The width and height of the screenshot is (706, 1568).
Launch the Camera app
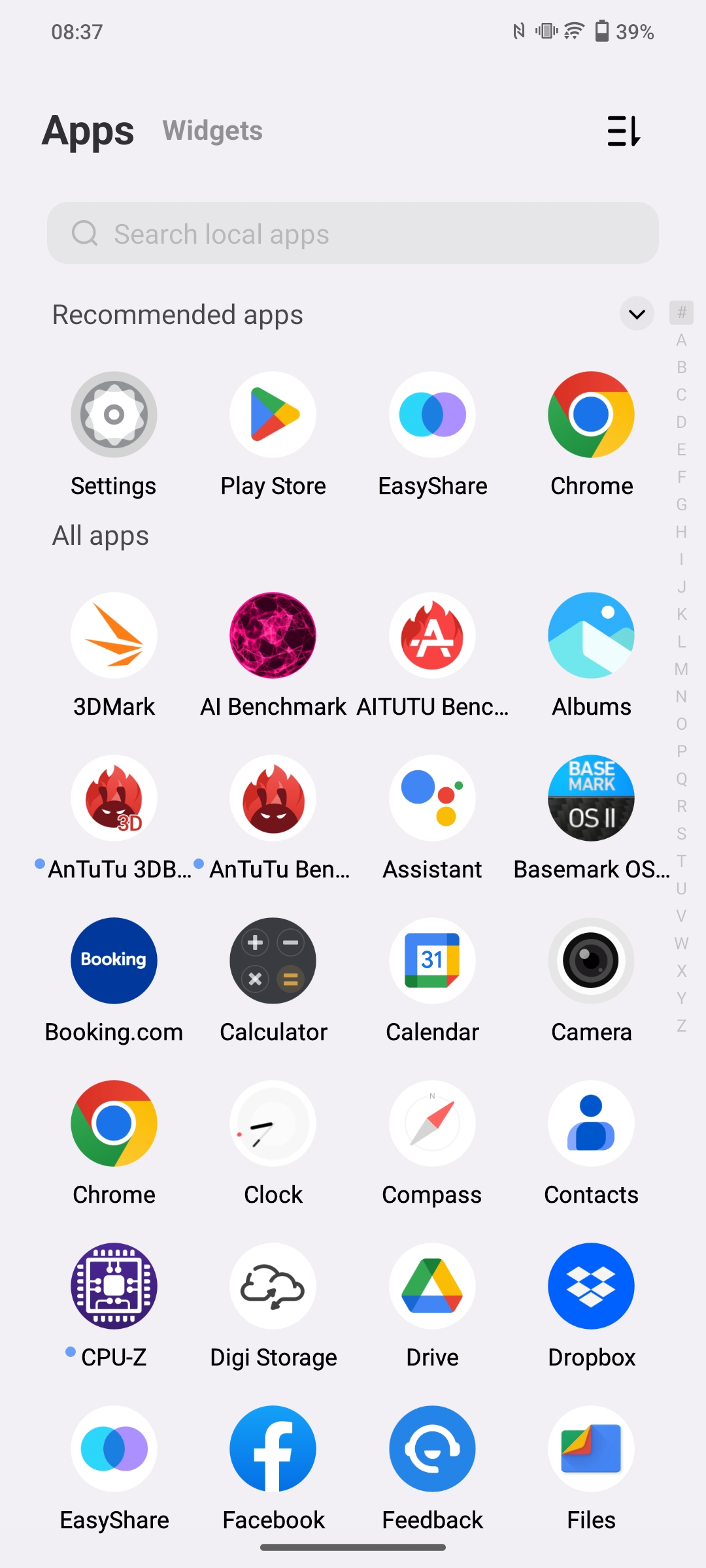click(591, 961)
